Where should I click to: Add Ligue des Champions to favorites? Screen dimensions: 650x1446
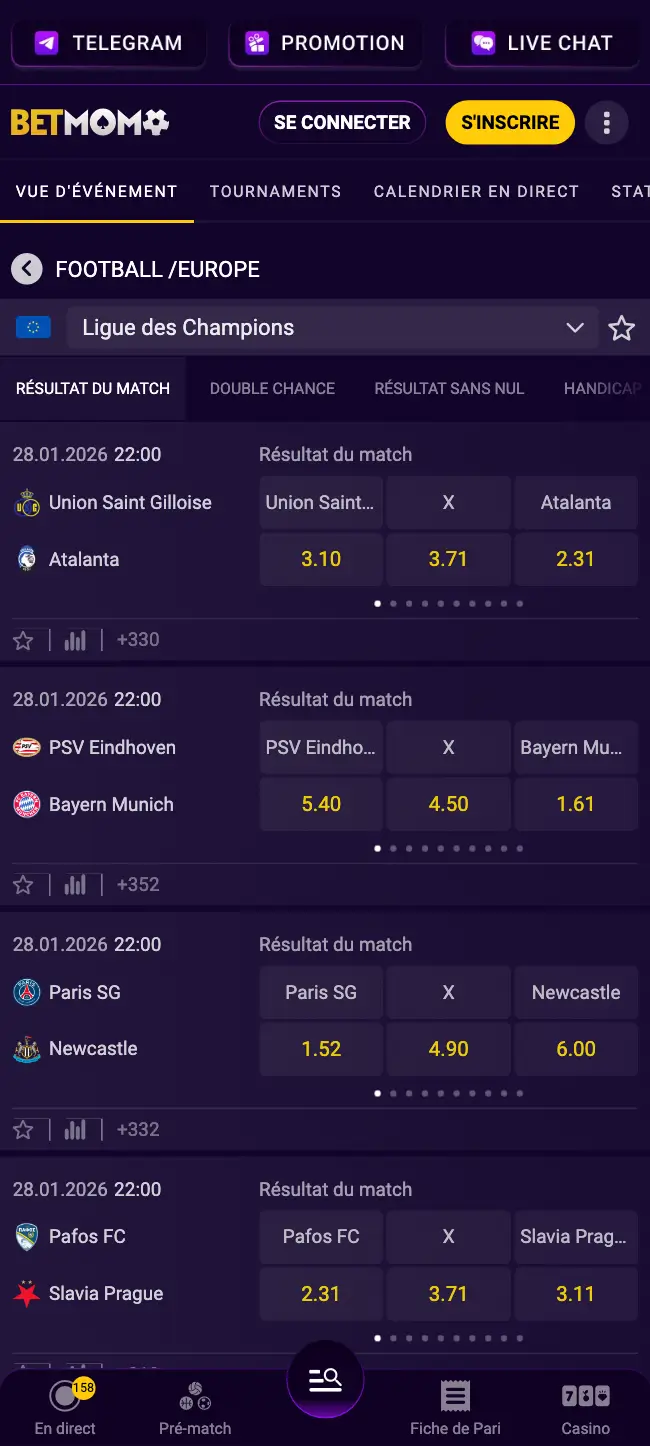click(622, 328)
